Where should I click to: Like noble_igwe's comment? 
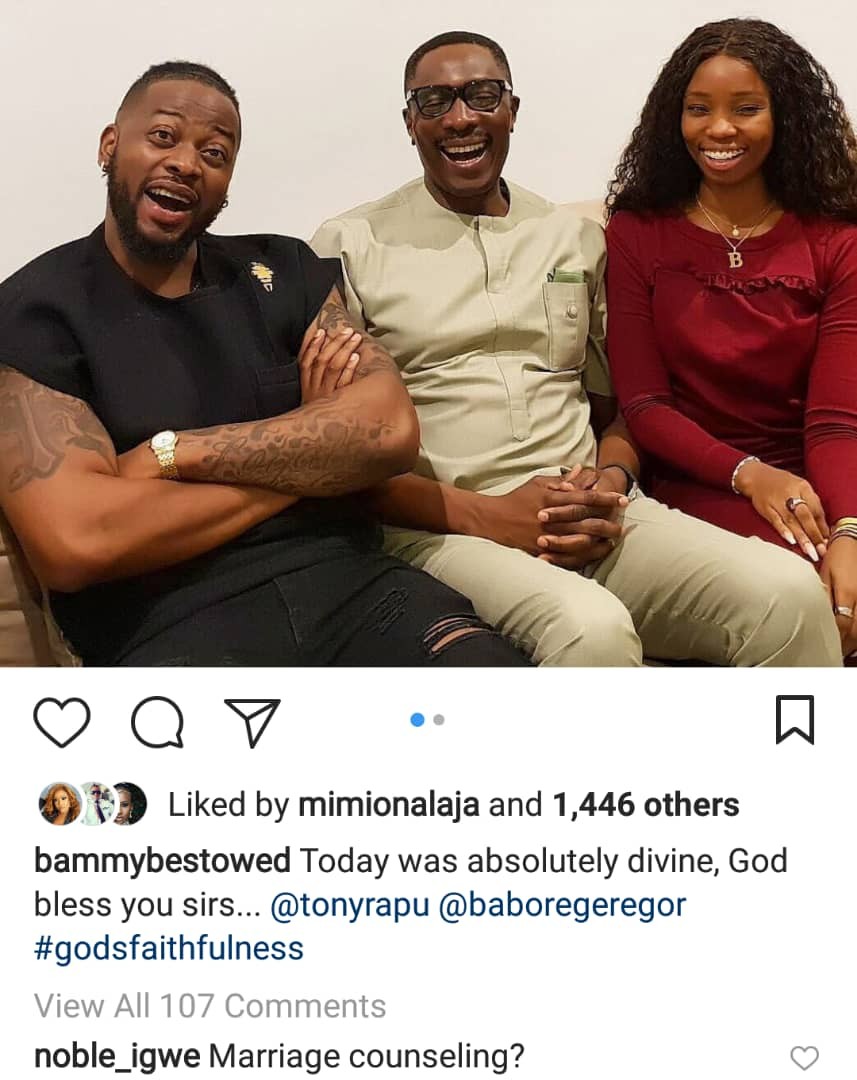804,1057
